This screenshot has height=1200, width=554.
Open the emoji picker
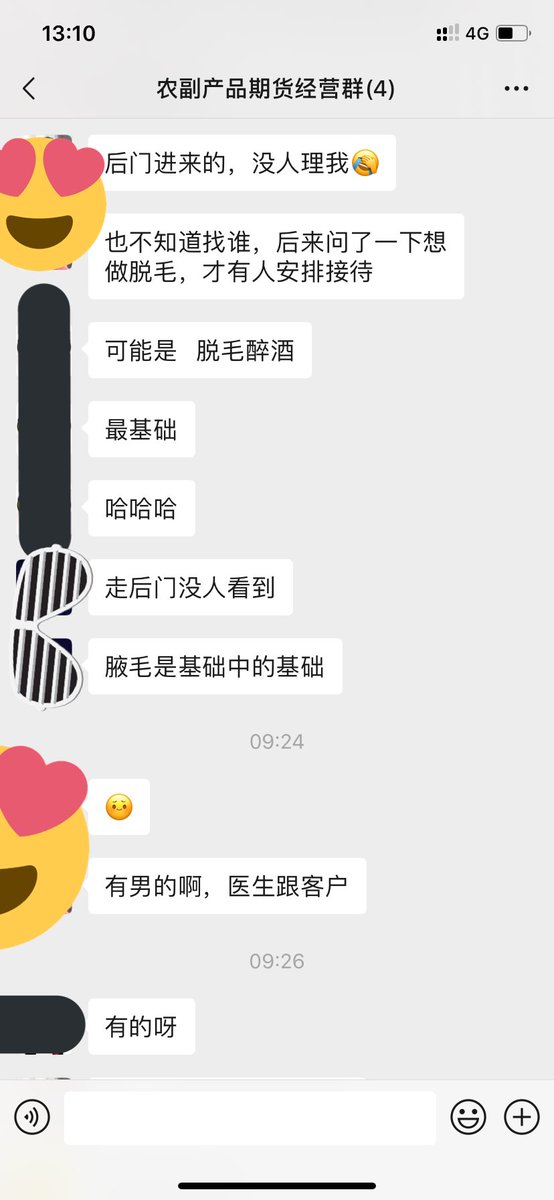tap(468, 1117)
